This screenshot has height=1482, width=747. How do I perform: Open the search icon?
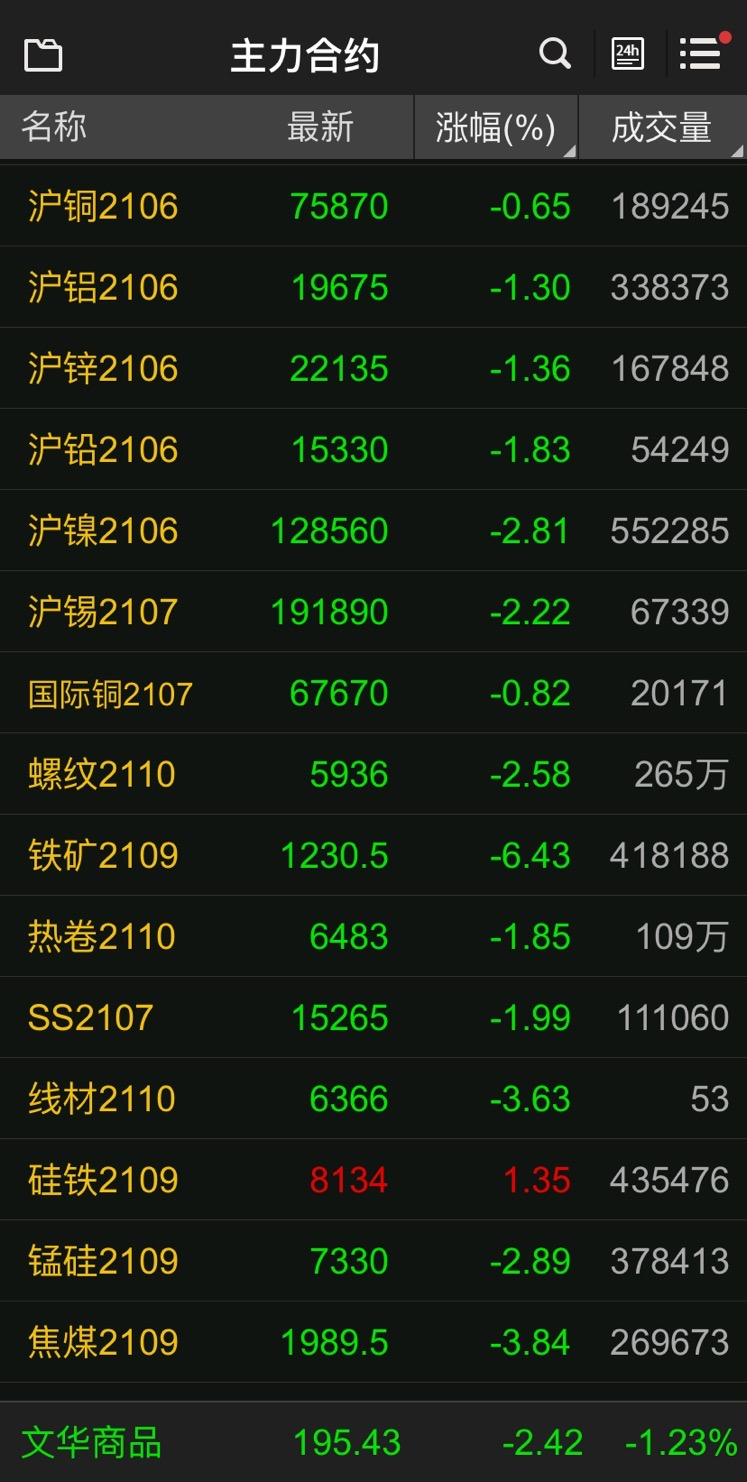tap(554, 53)
